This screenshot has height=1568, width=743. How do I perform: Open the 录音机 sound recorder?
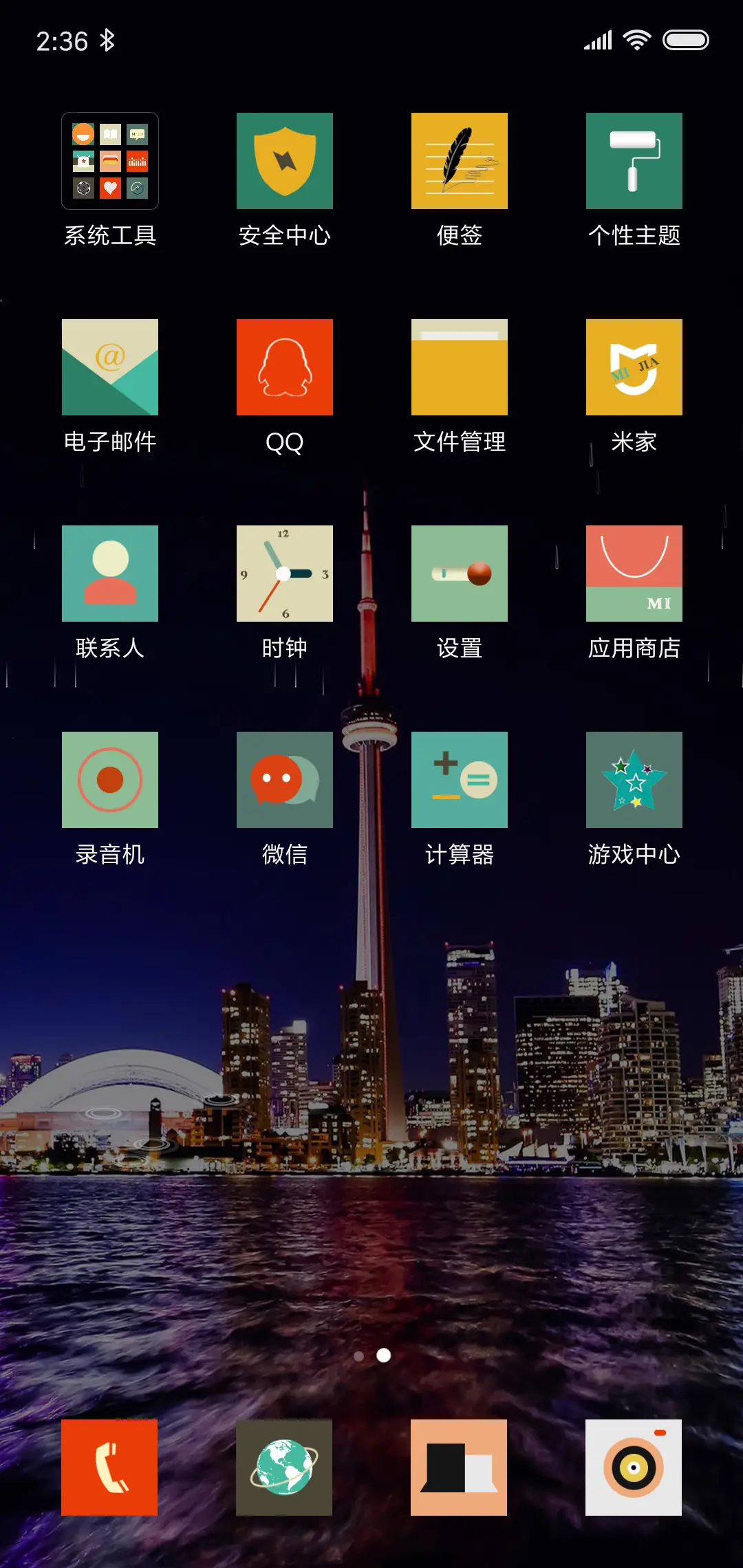tap(110, 779)
